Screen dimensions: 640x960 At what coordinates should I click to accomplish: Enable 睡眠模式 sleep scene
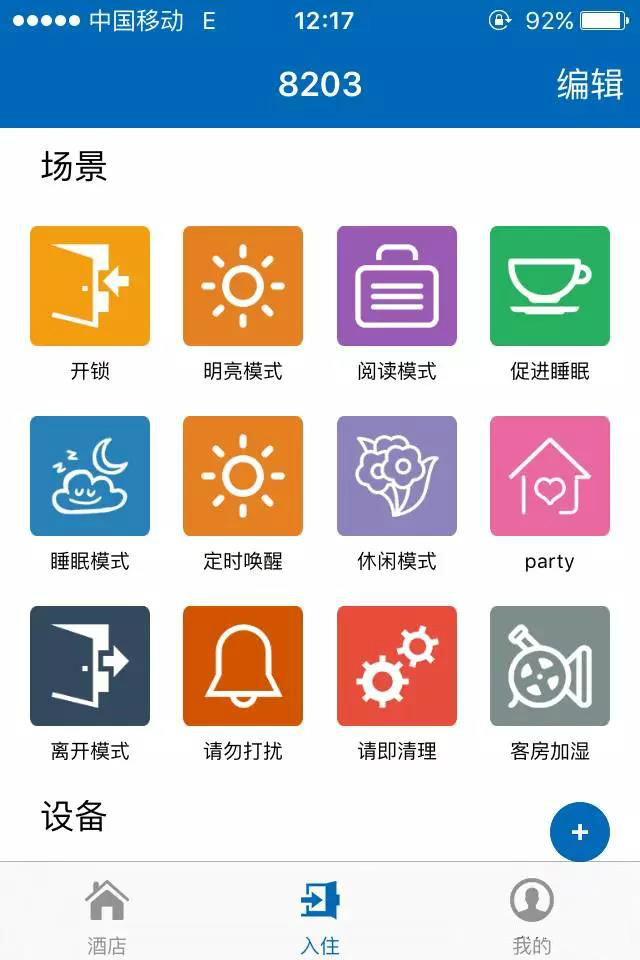pyautogui.click(x=90, y=476)
